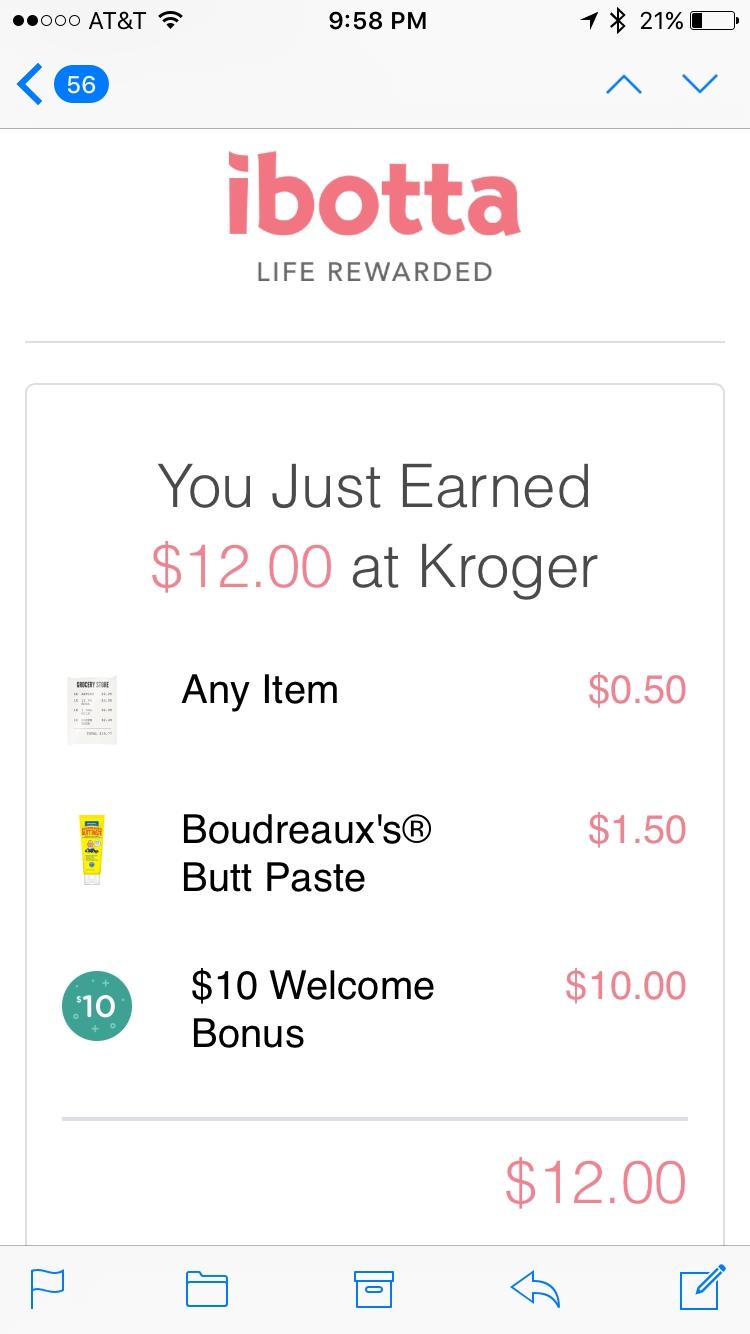This screenshot has width=750, height=1334.
Task: Go back to the inbox list
Action: point(60,85)
